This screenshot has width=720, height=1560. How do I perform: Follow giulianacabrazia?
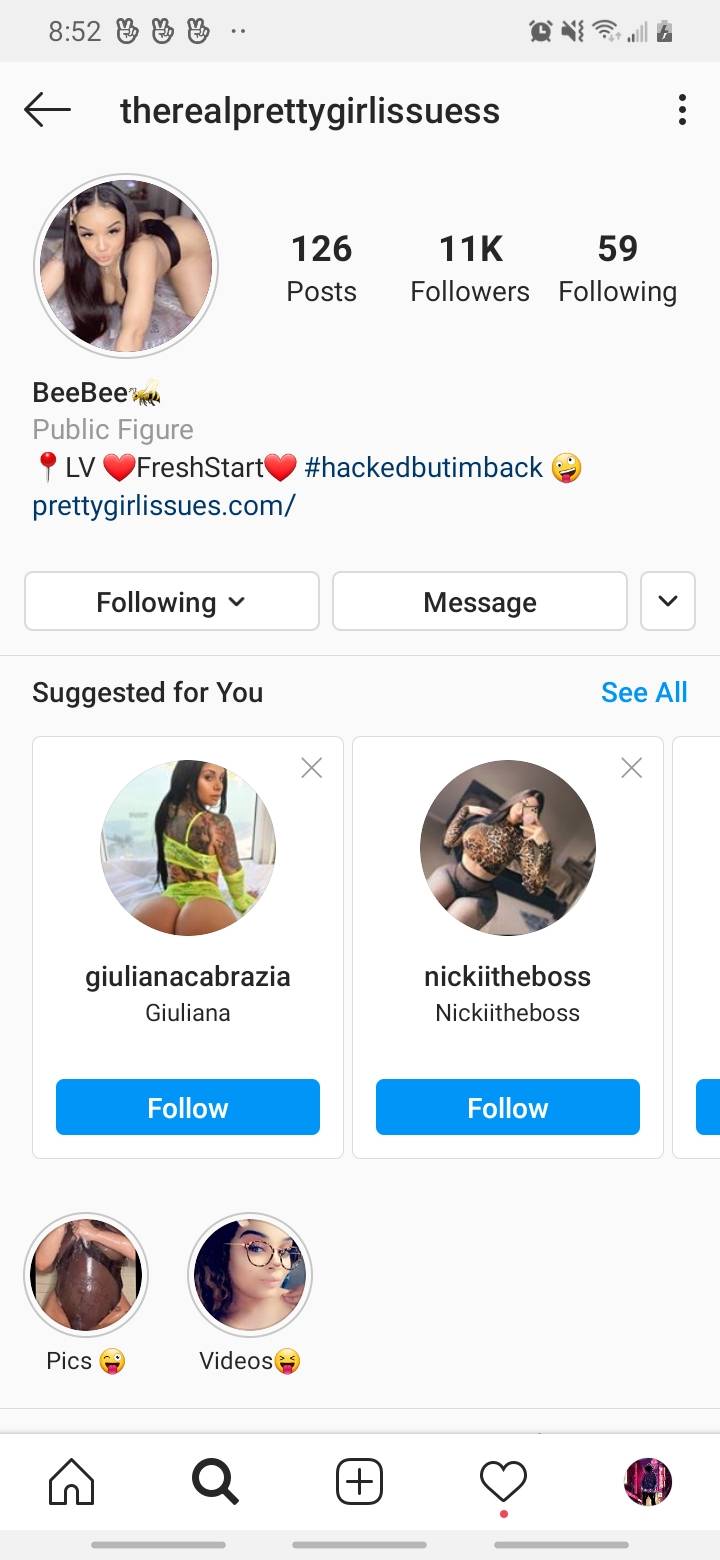point(188,1107)
